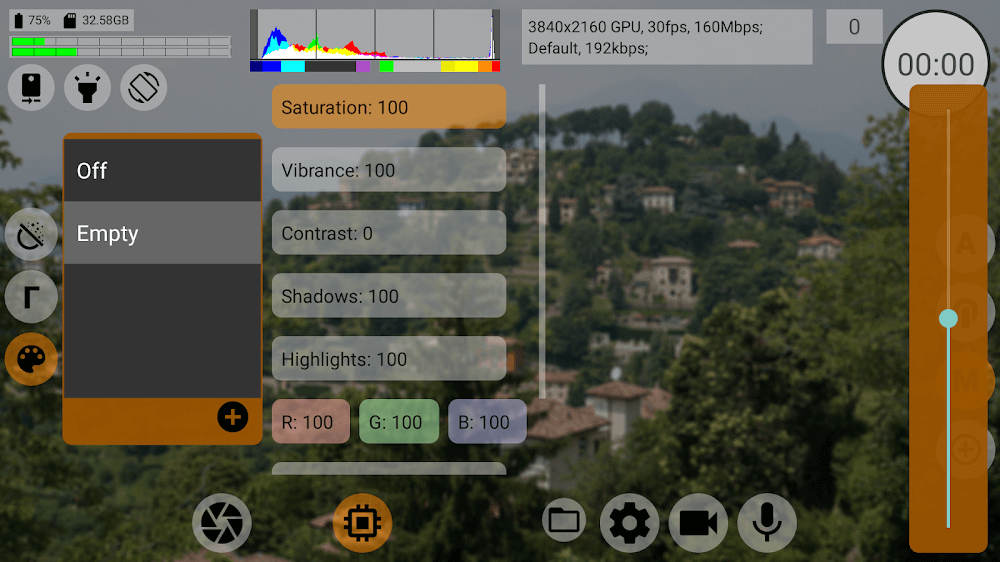The width and height of the screenshot is (1000, 562).
Task: Open the aperture shutter settings
Action: [x=221, y=522]
